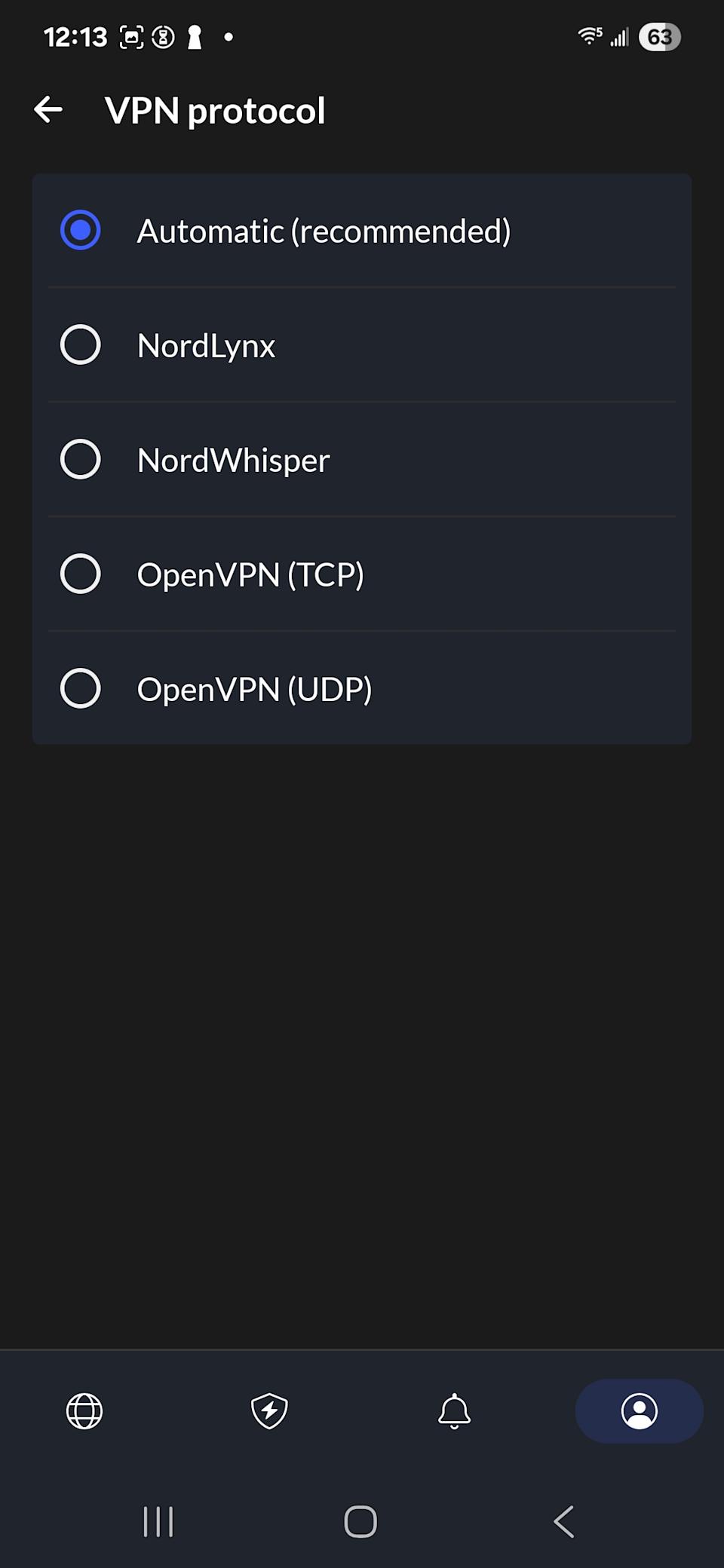724x1568 pixels.
Task: Tap the battery level indicator
Action: [x=659, y=36]
